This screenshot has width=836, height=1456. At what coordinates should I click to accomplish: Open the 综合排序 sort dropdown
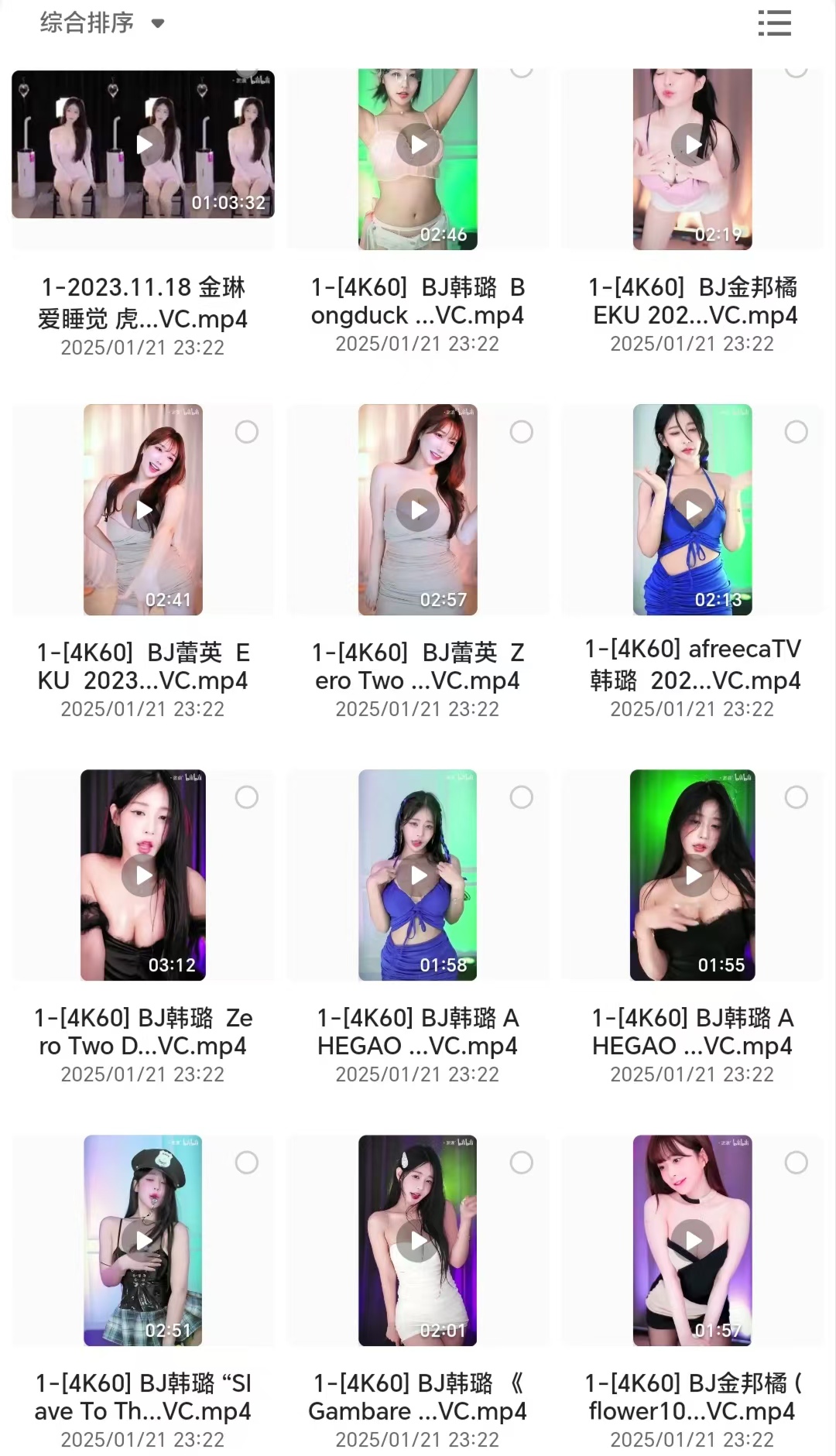click(102, 23)
